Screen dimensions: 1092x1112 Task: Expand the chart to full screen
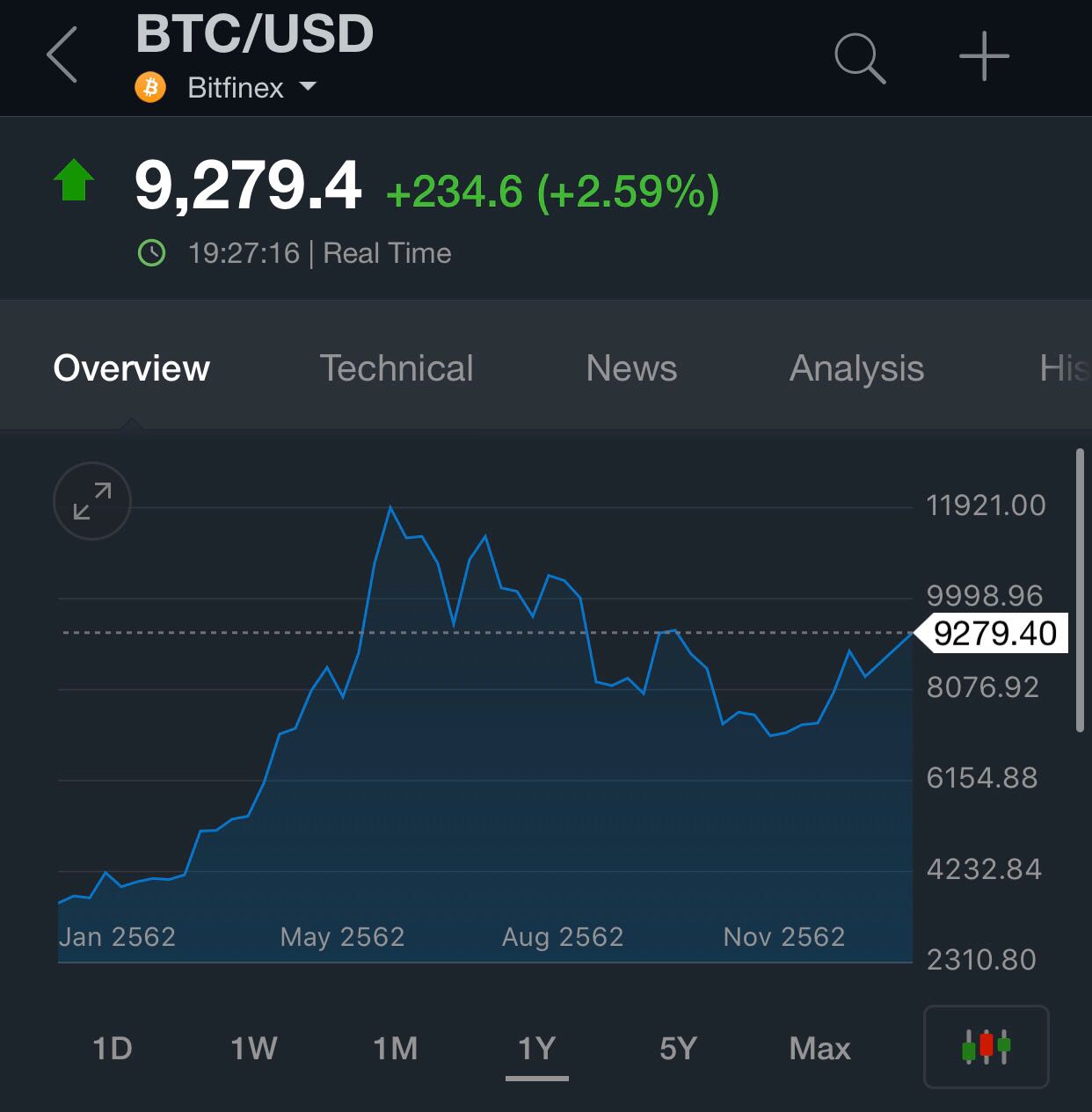92,501
